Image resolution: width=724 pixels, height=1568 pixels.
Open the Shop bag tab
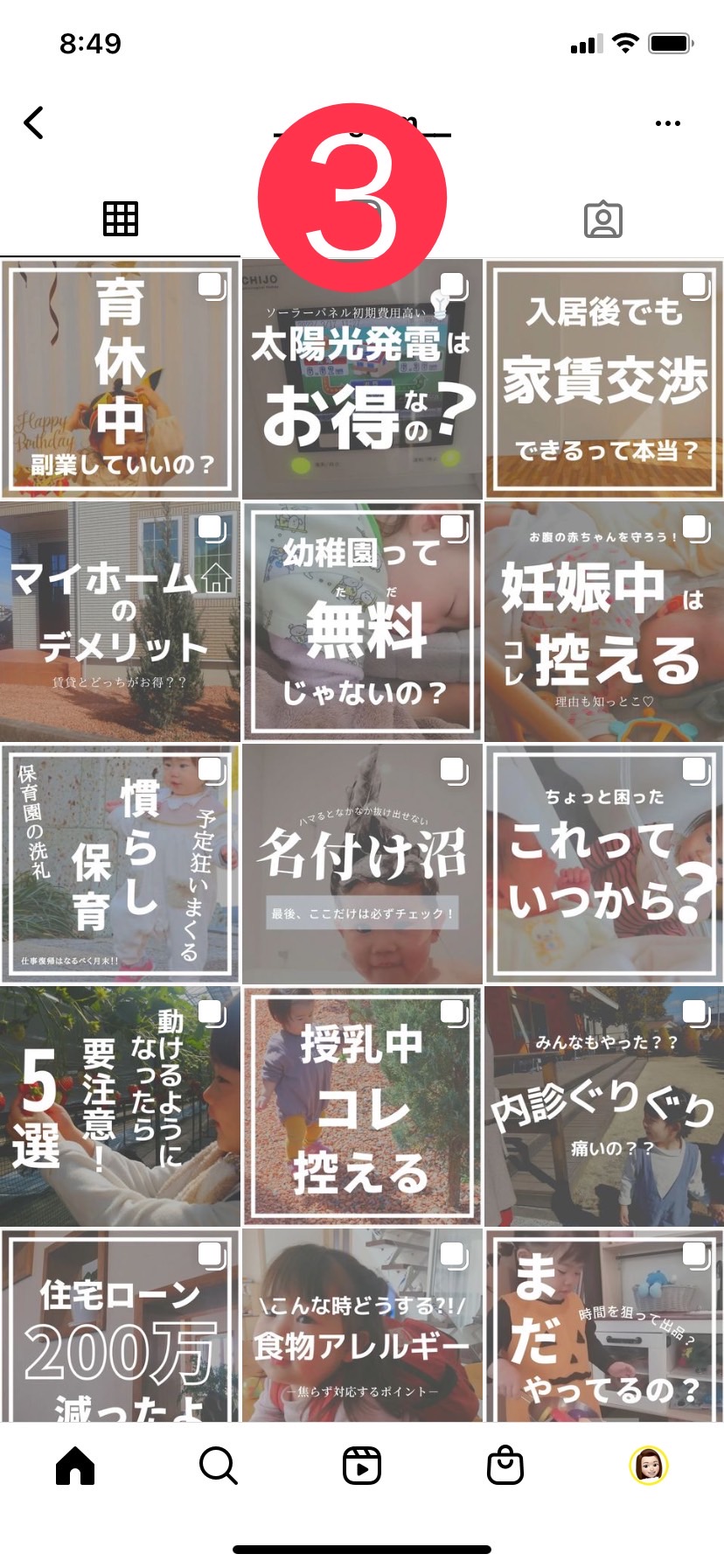pyautogui.click(x=505, y=1465)
